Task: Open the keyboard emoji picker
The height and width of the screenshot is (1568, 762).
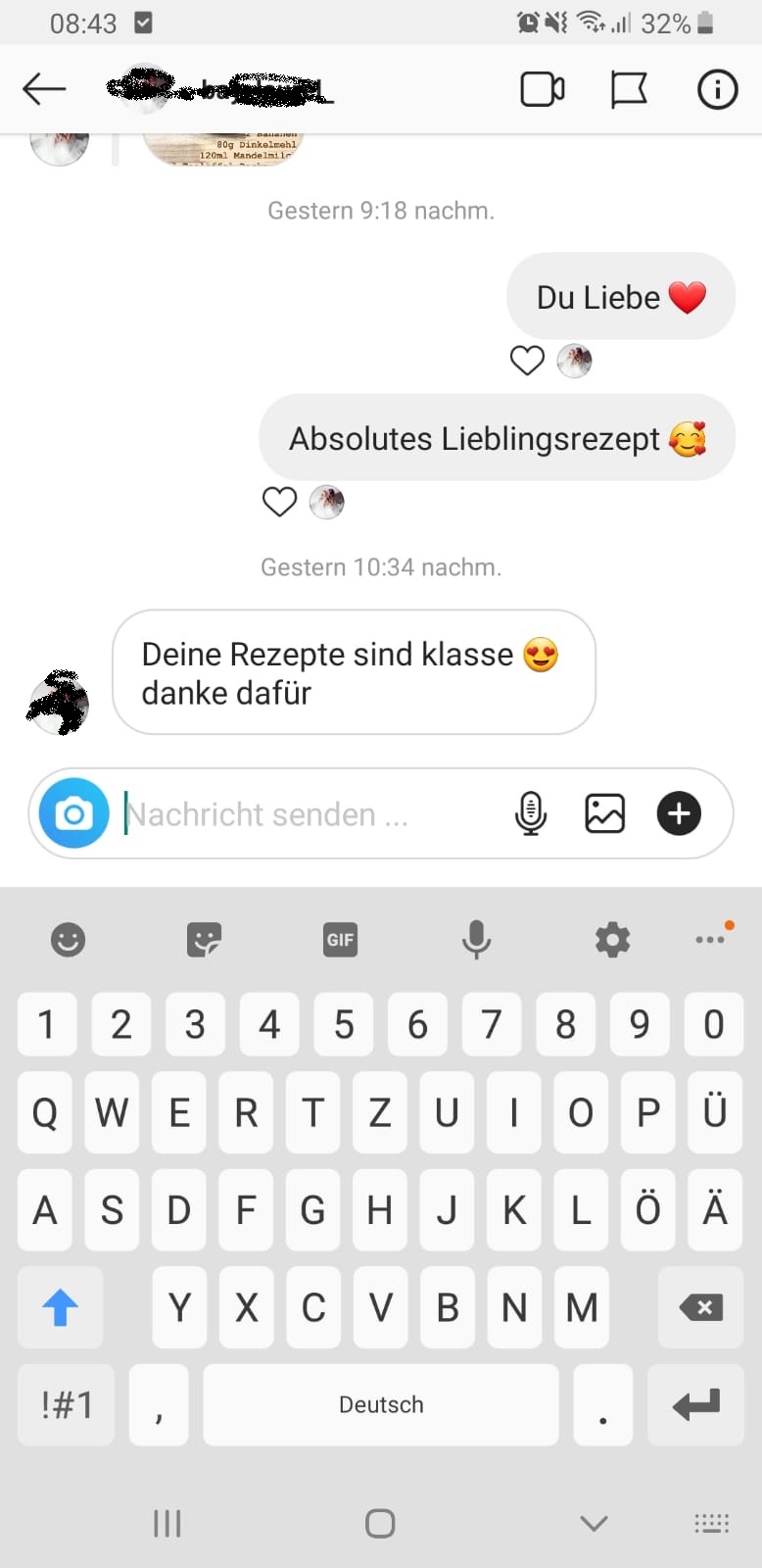Action: (x=68, y=940)
